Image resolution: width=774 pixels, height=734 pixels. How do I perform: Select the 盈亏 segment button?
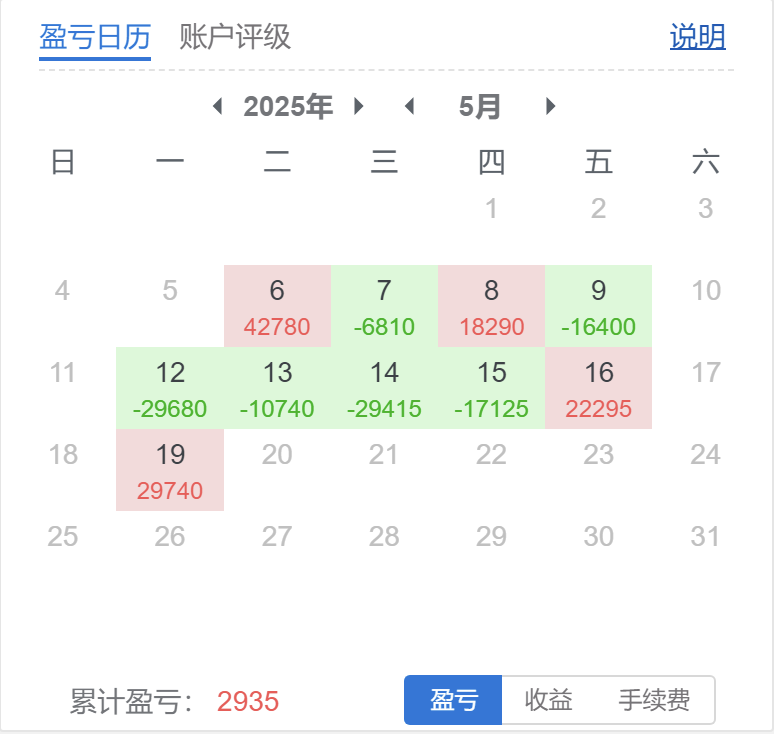click(x=453, y=700)
